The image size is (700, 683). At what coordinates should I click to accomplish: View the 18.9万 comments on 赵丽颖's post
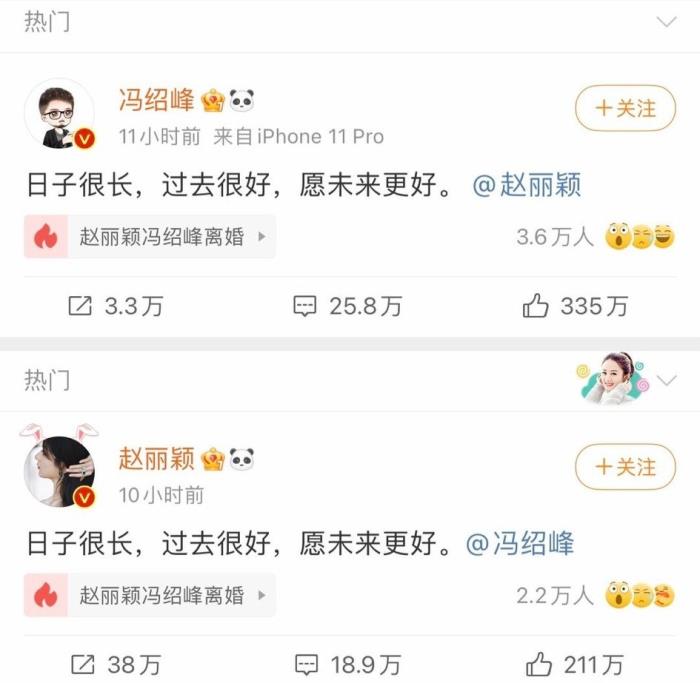[347, 664]
